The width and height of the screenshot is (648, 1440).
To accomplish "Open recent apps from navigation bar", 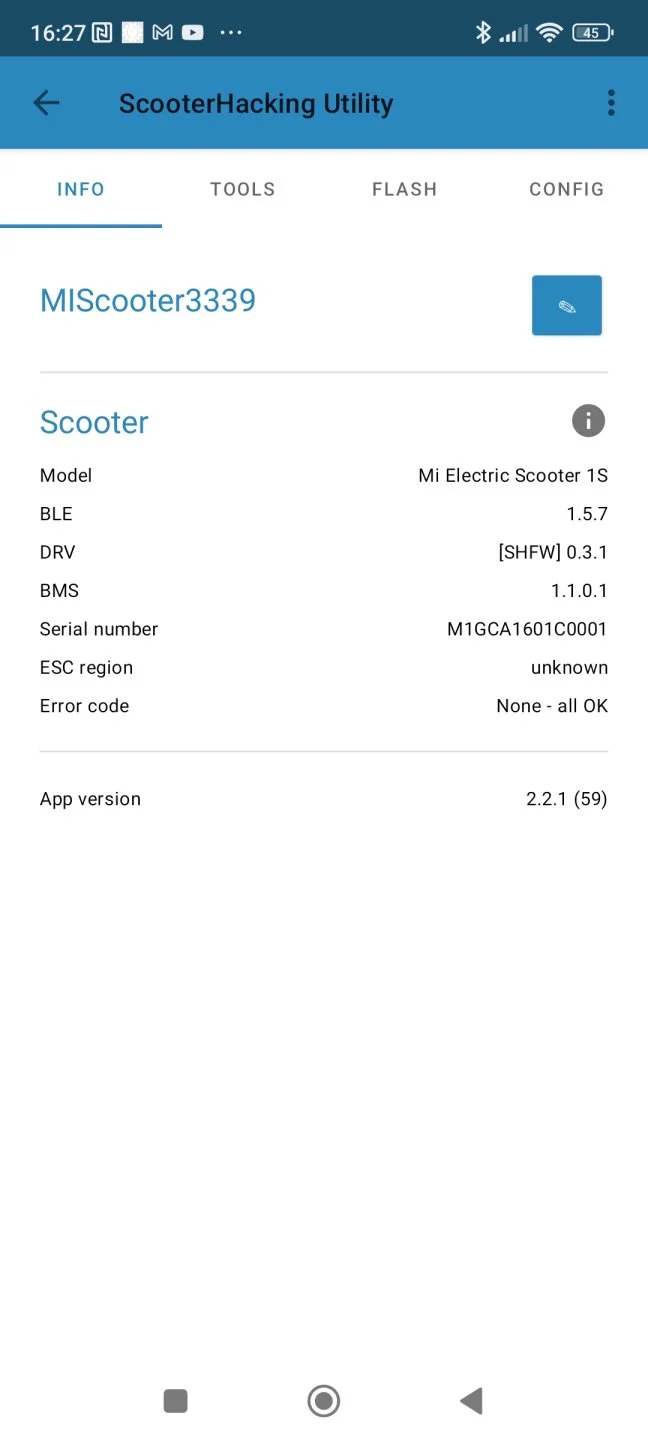I will (176, 1401).
